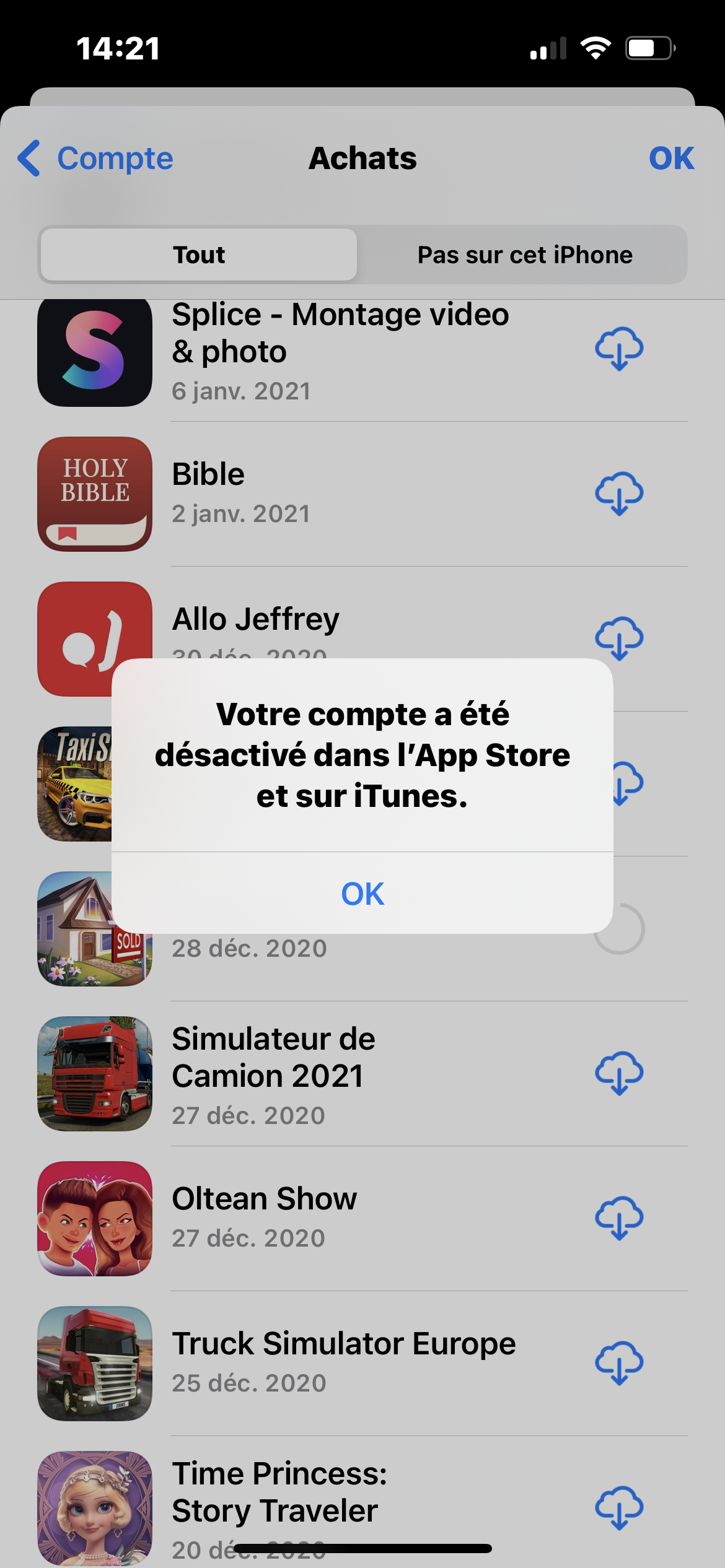
Task: Open the Oltean Show app page
Action: pyautogui.click(x=310, y=1217)
